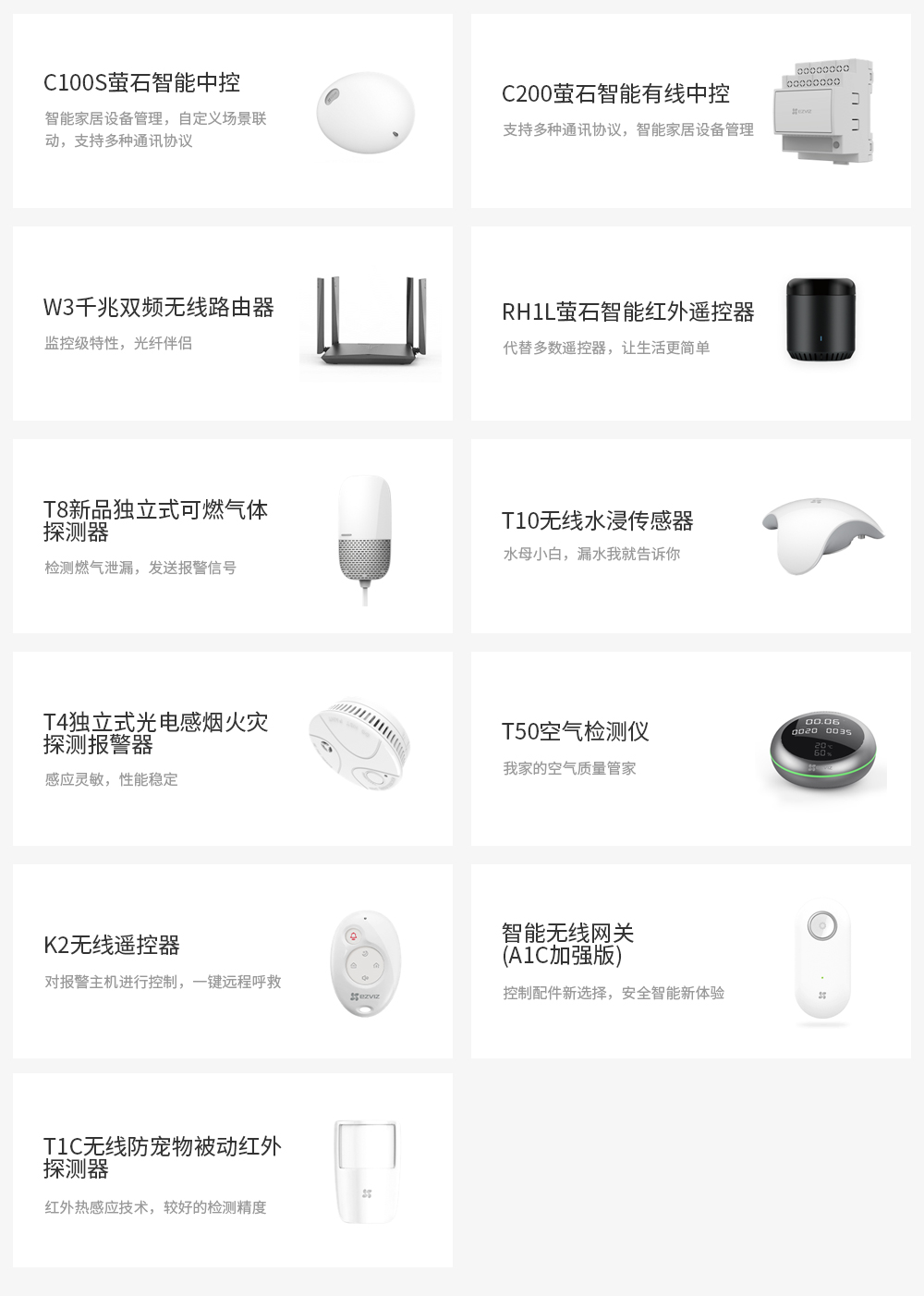Open RH1L萤石智能红外遥控器 details
The width and height of the screenshot is (924, 1296).
pos(690,324)
